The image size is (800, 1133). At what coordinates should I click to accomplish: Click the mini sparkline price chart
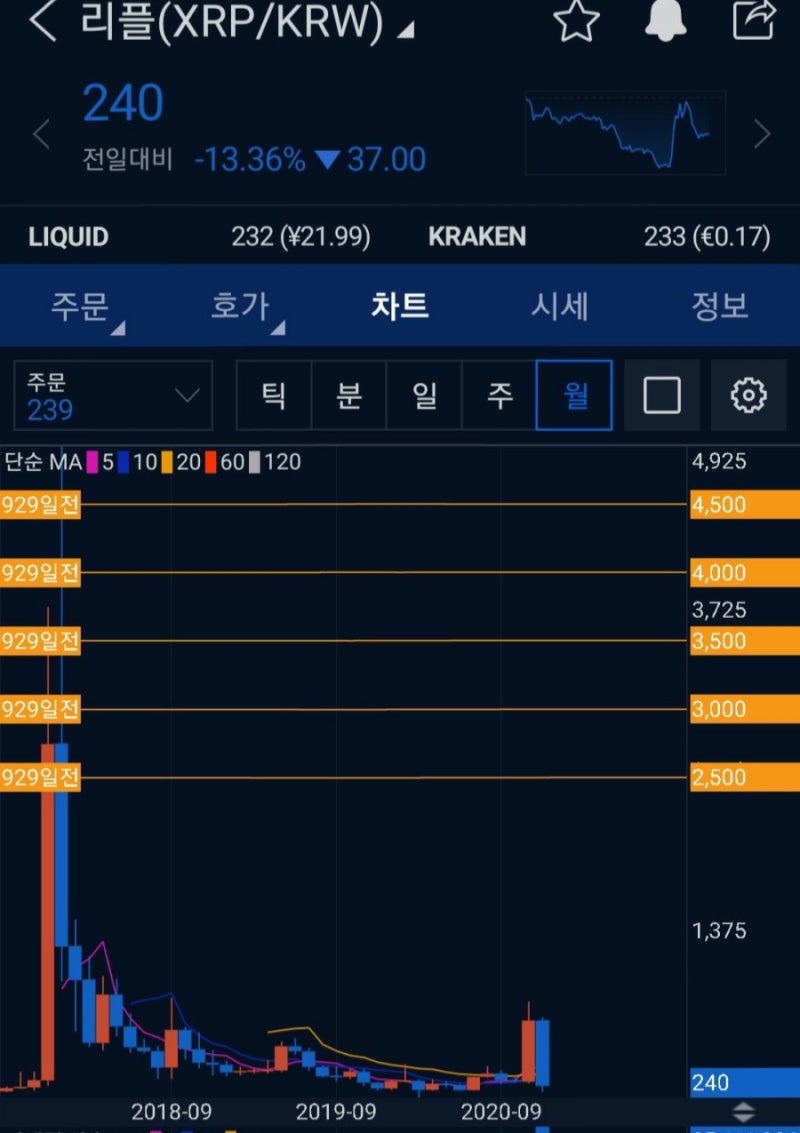point(625,131)
